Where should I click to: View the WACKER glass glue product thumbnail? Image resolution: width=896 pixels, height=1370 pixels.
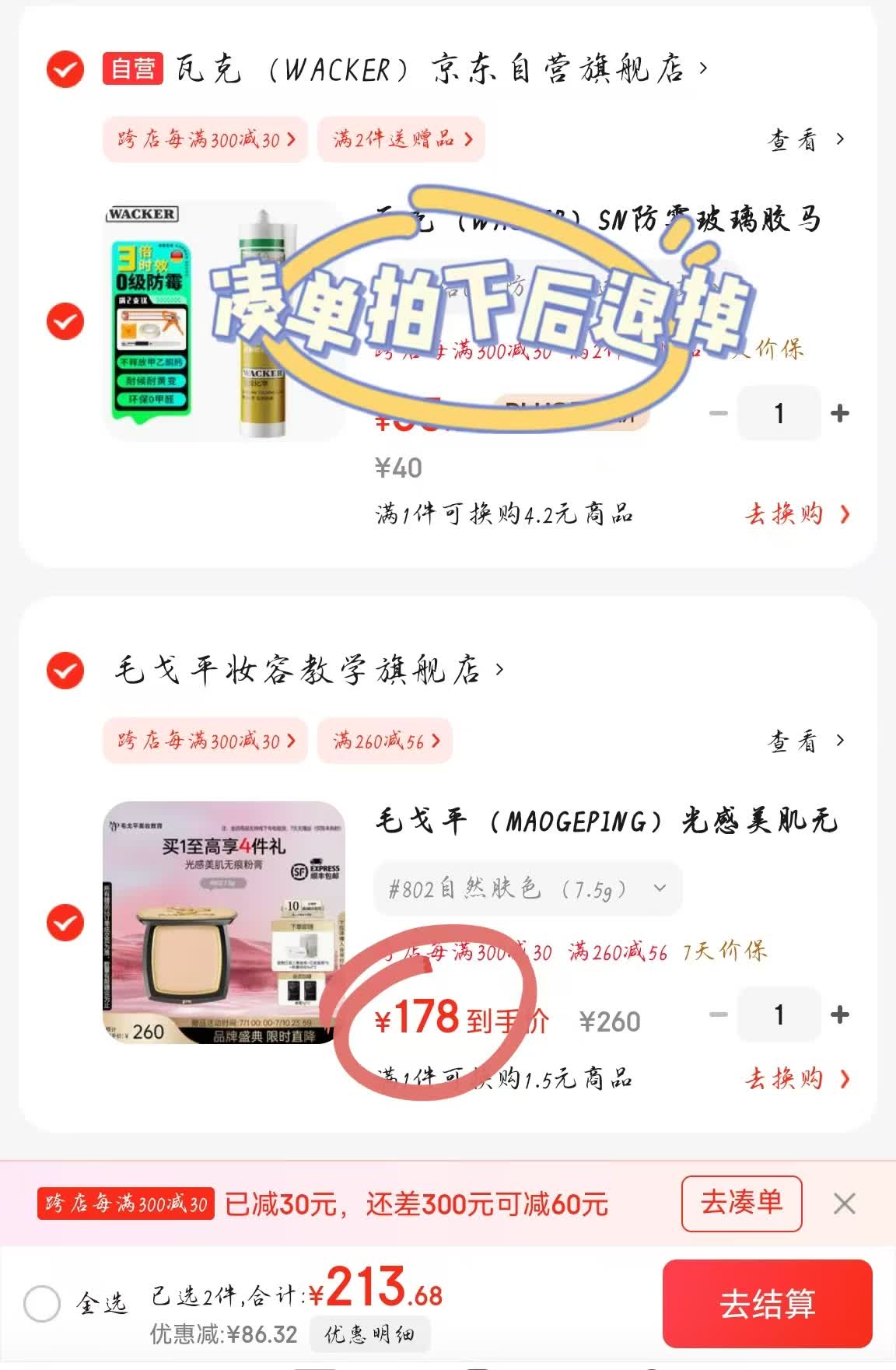226,319
